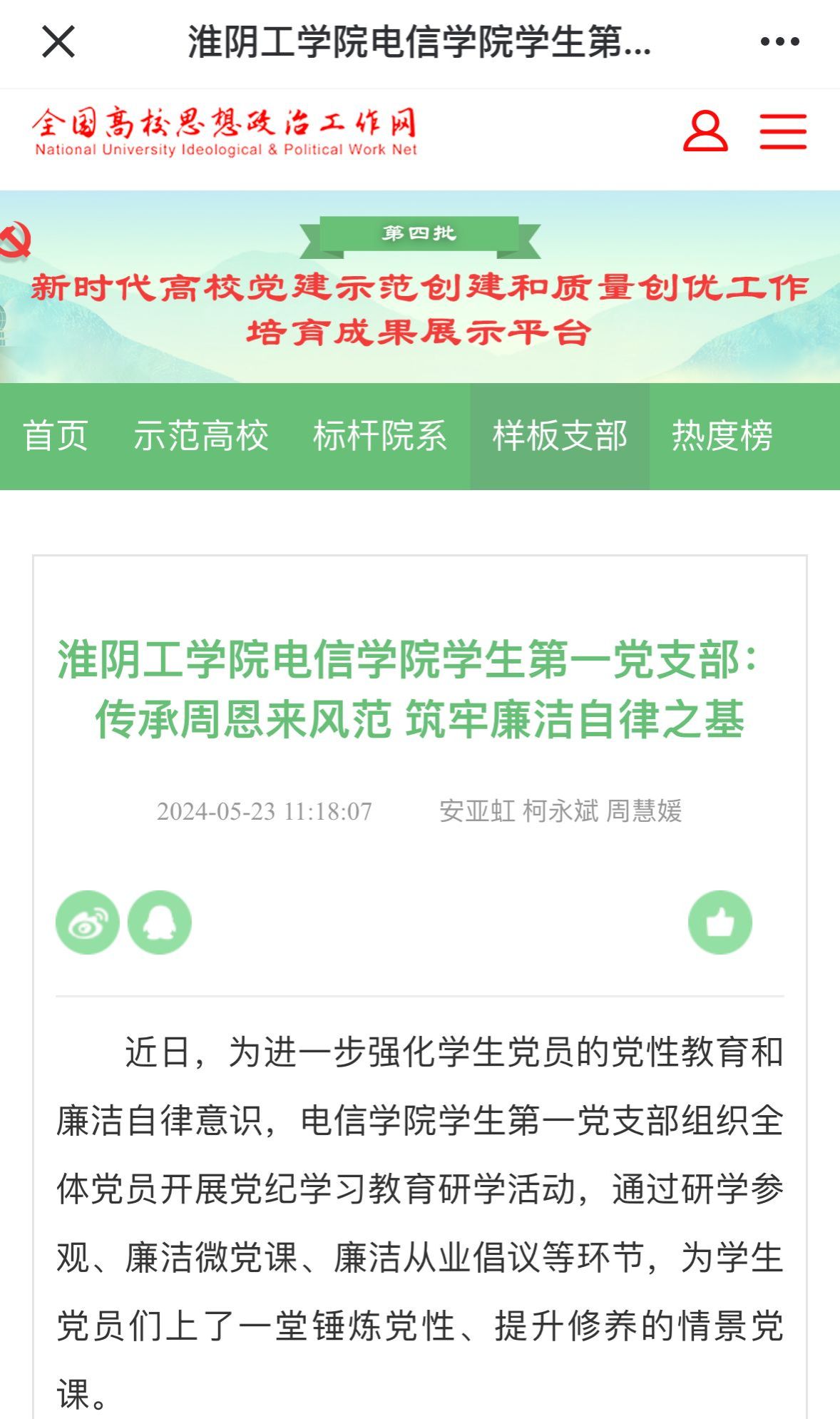Screen dimensions: 840x1419
Task: Open the 热度榜 tab
Action: (722, 436)
